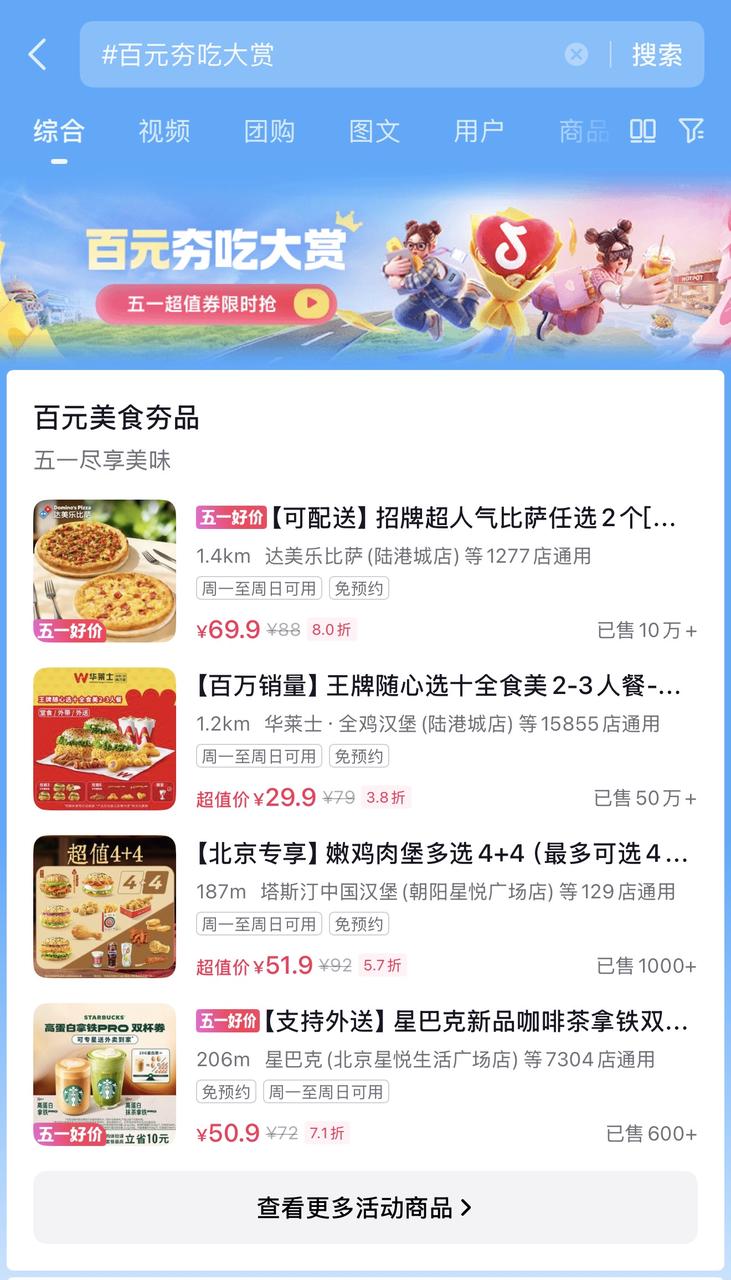Open the filter options

(x=691, y=130)
